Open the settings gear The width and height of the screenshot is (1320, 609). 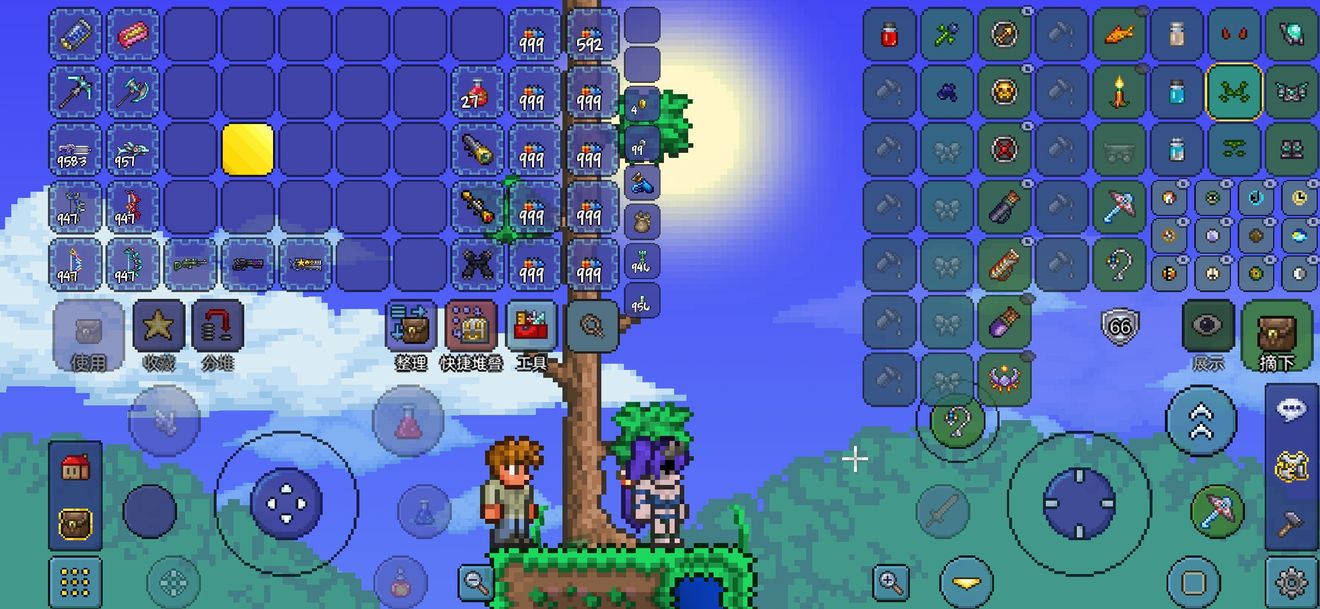click(x=1291, y=581)
